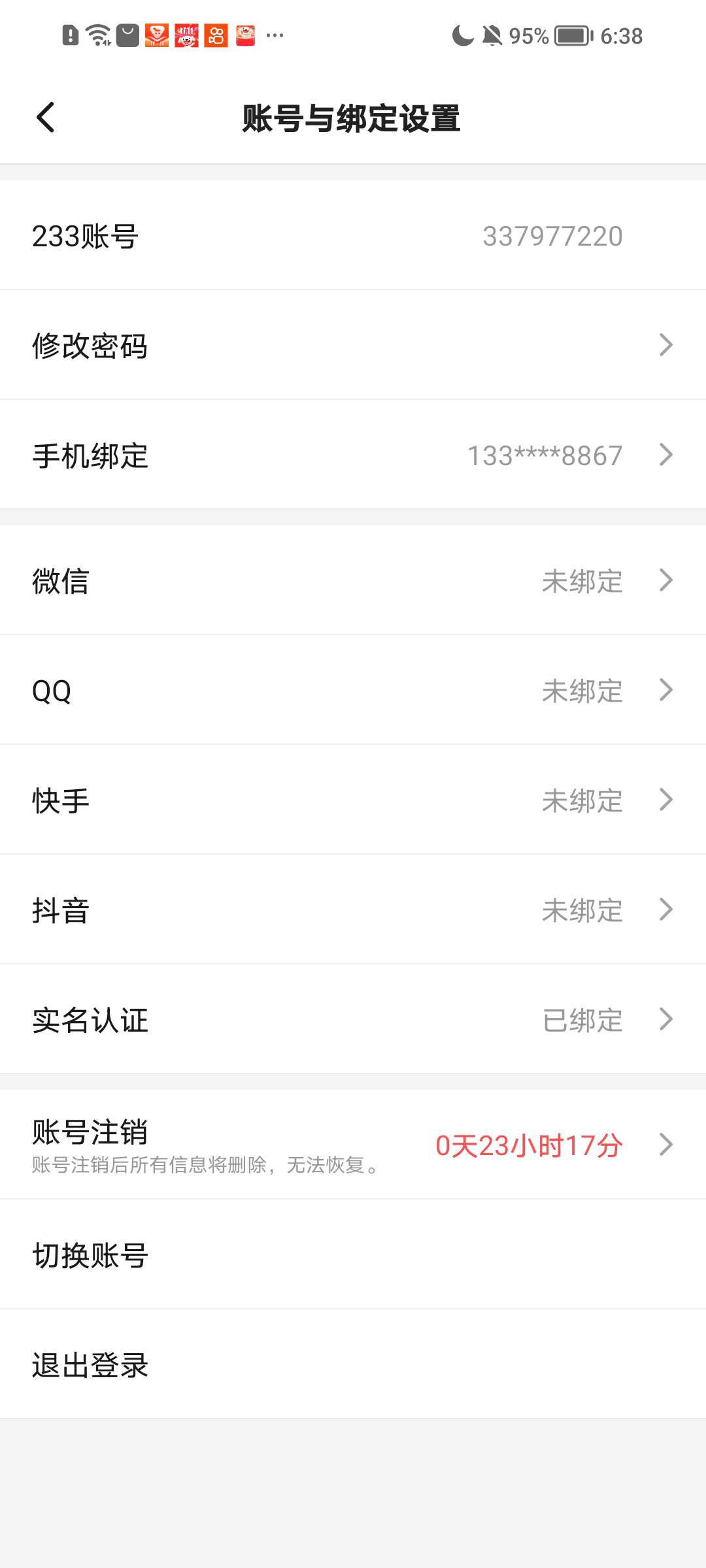Screen dimensions: 706x1568
Task: Select the QQ binding row
Action: point(353,690)
